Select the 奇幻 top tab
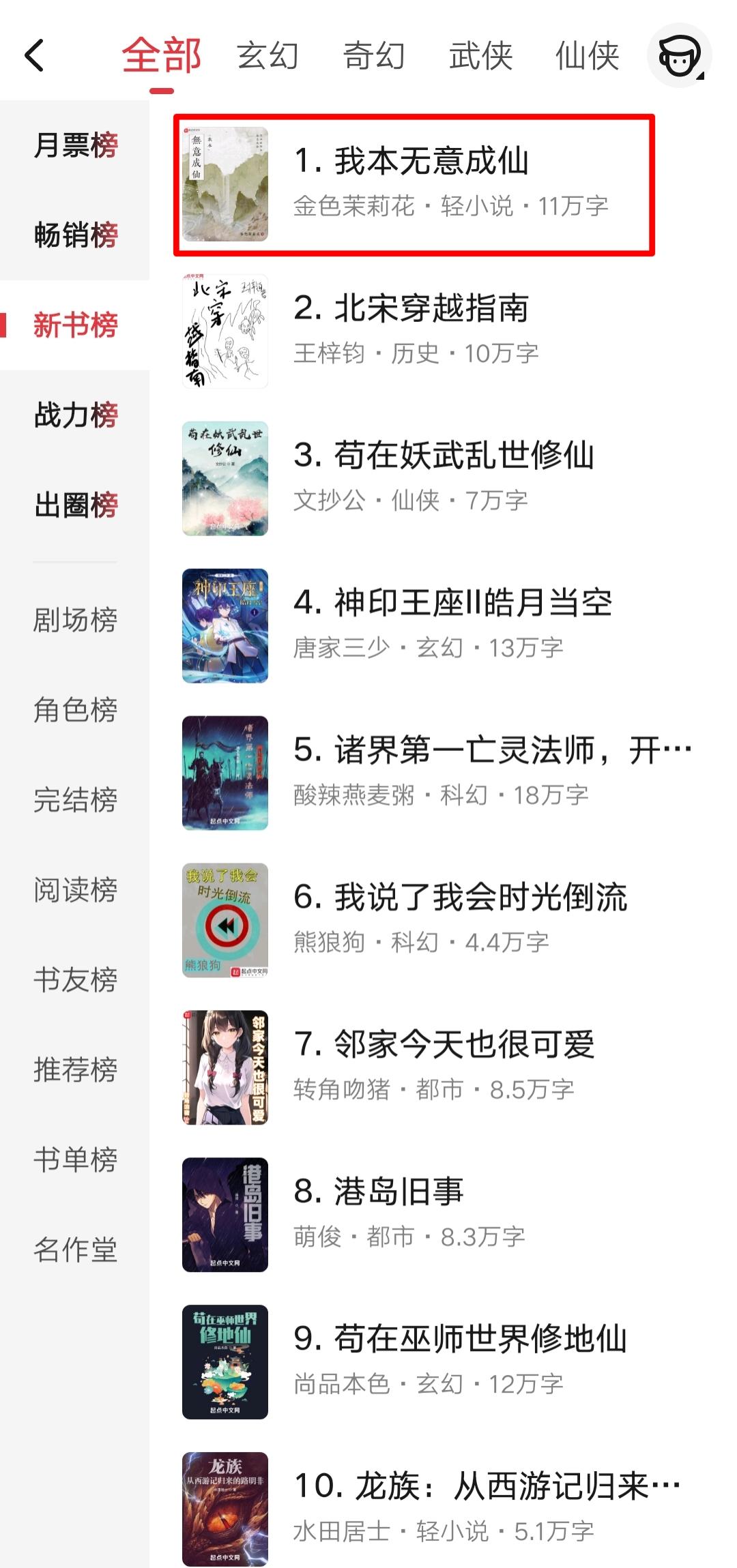This screenshot has width=737, height=1568. 374,56
